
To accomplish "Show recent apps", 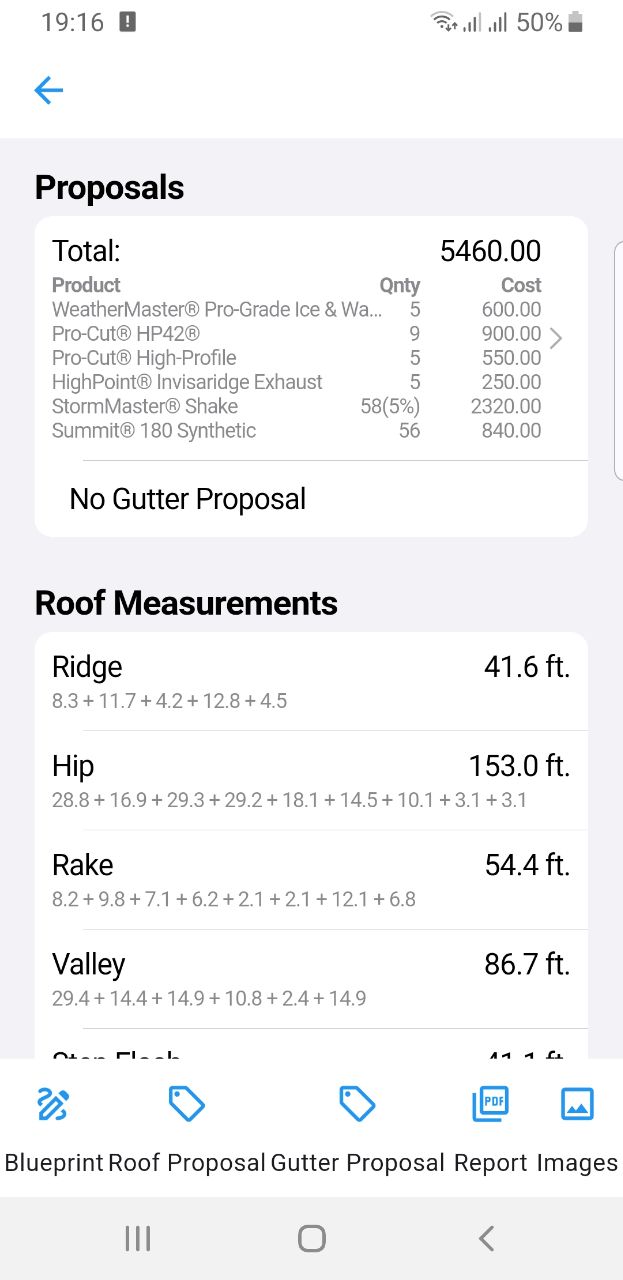I will pos(138,1239).
